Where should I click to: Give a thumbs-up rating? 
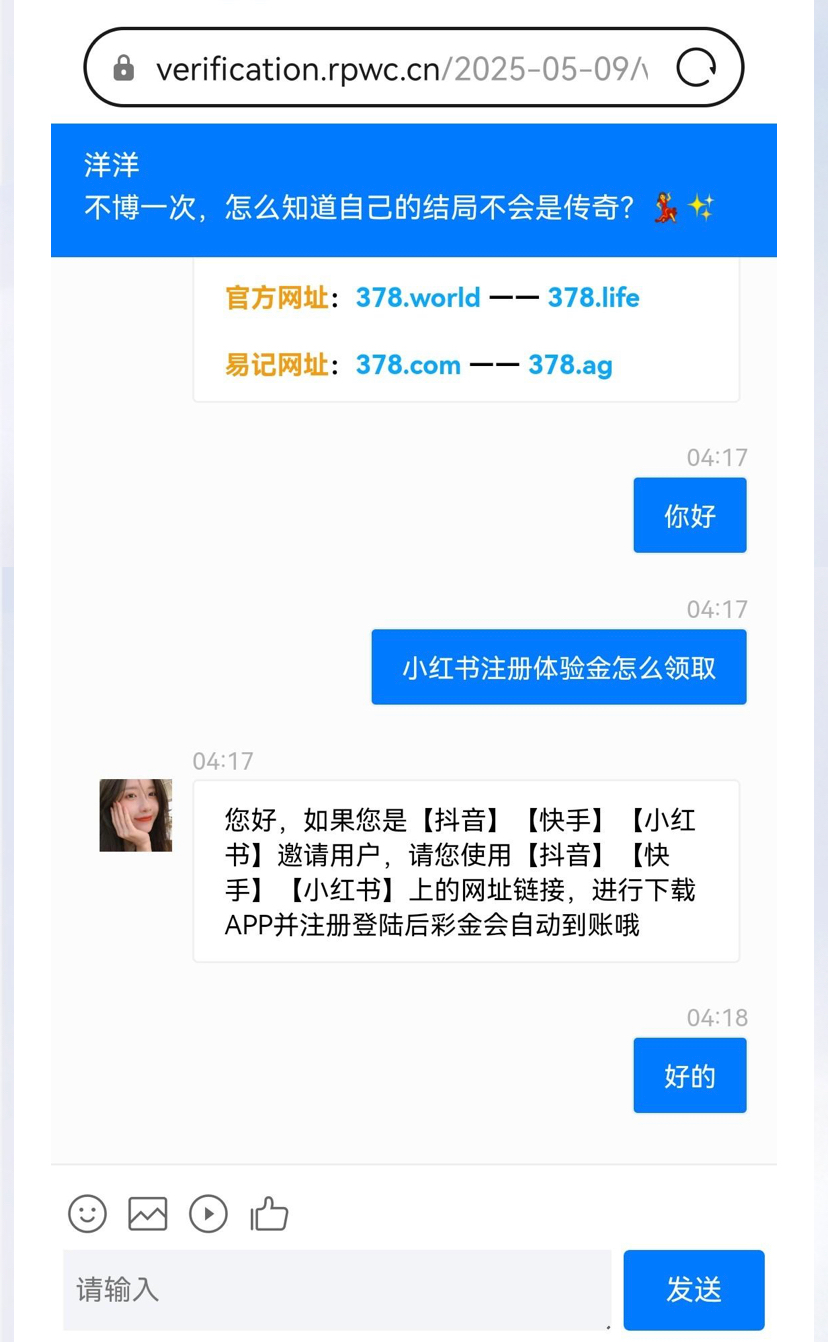(x=269, y=1214)
